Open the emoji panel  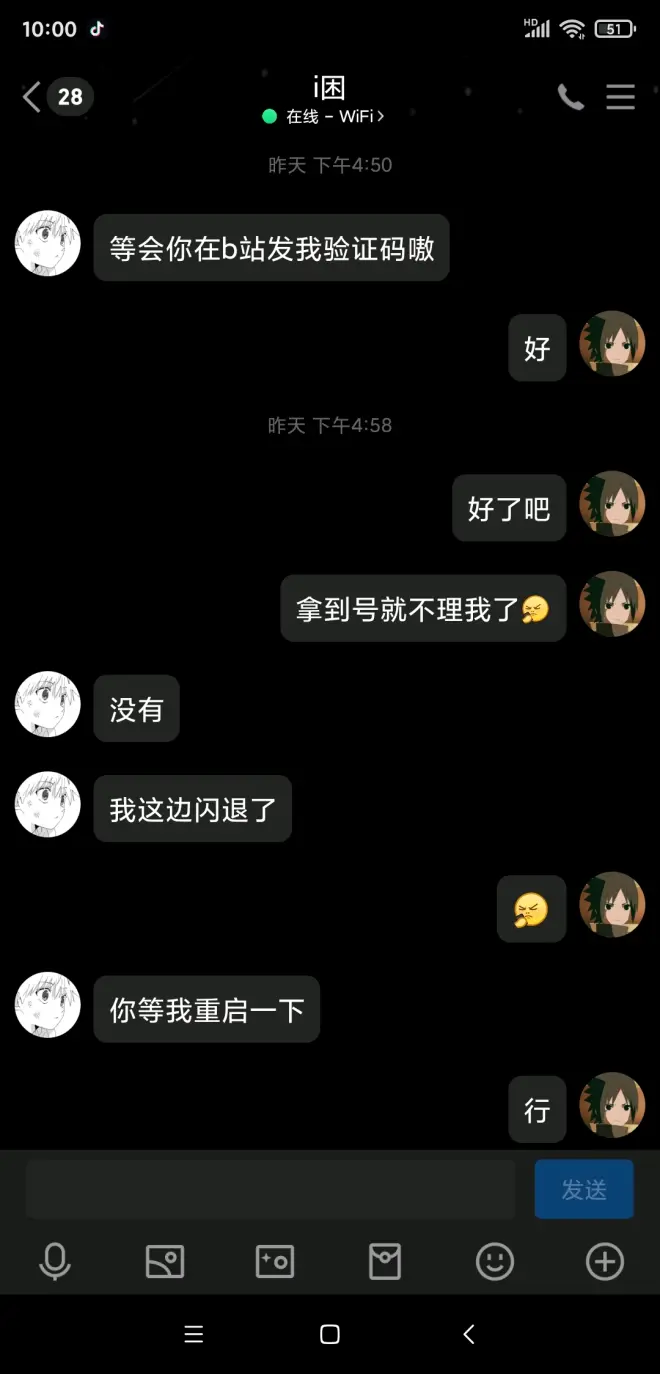tap(495, 1262)
